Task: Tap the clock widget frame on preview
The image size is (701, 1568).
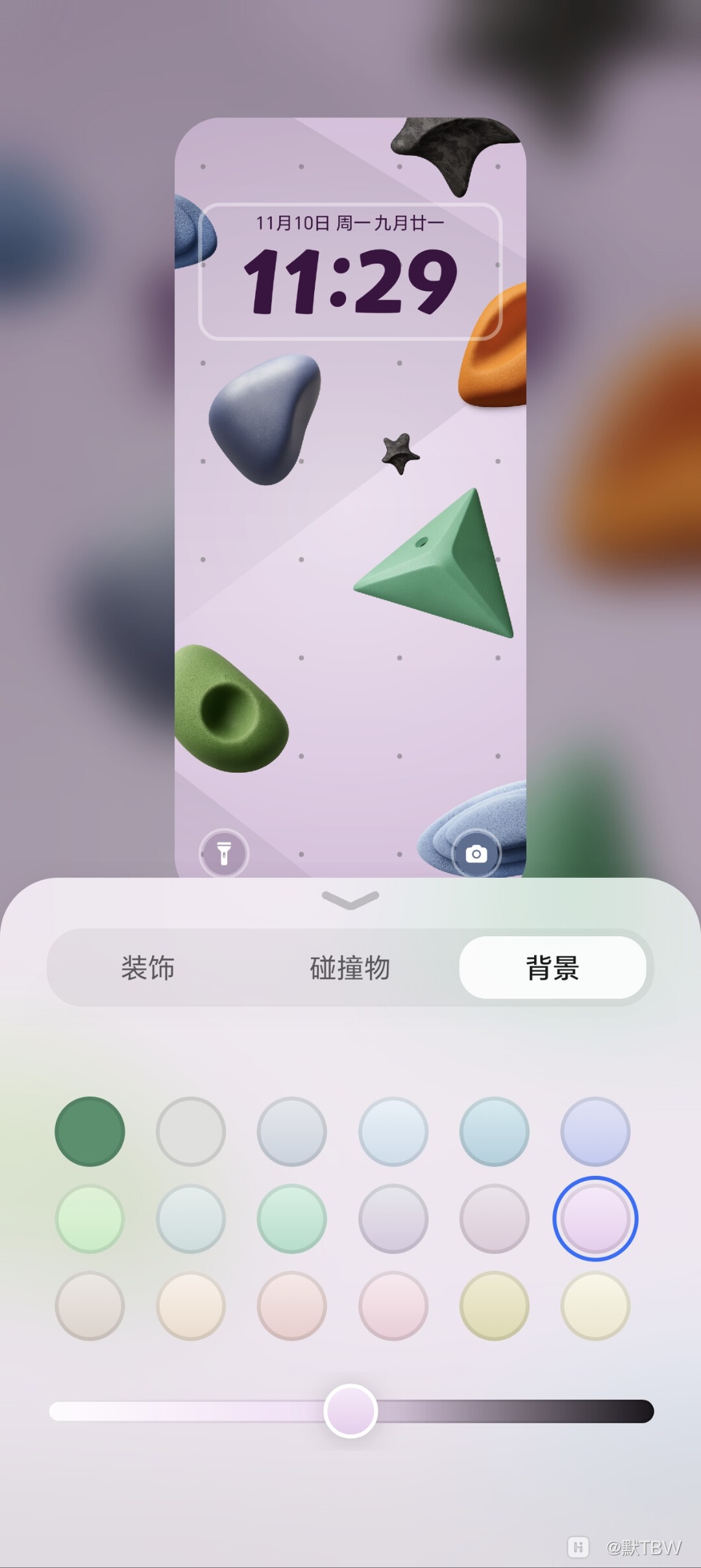Action: pyautogui.click(x=350, y=271)
